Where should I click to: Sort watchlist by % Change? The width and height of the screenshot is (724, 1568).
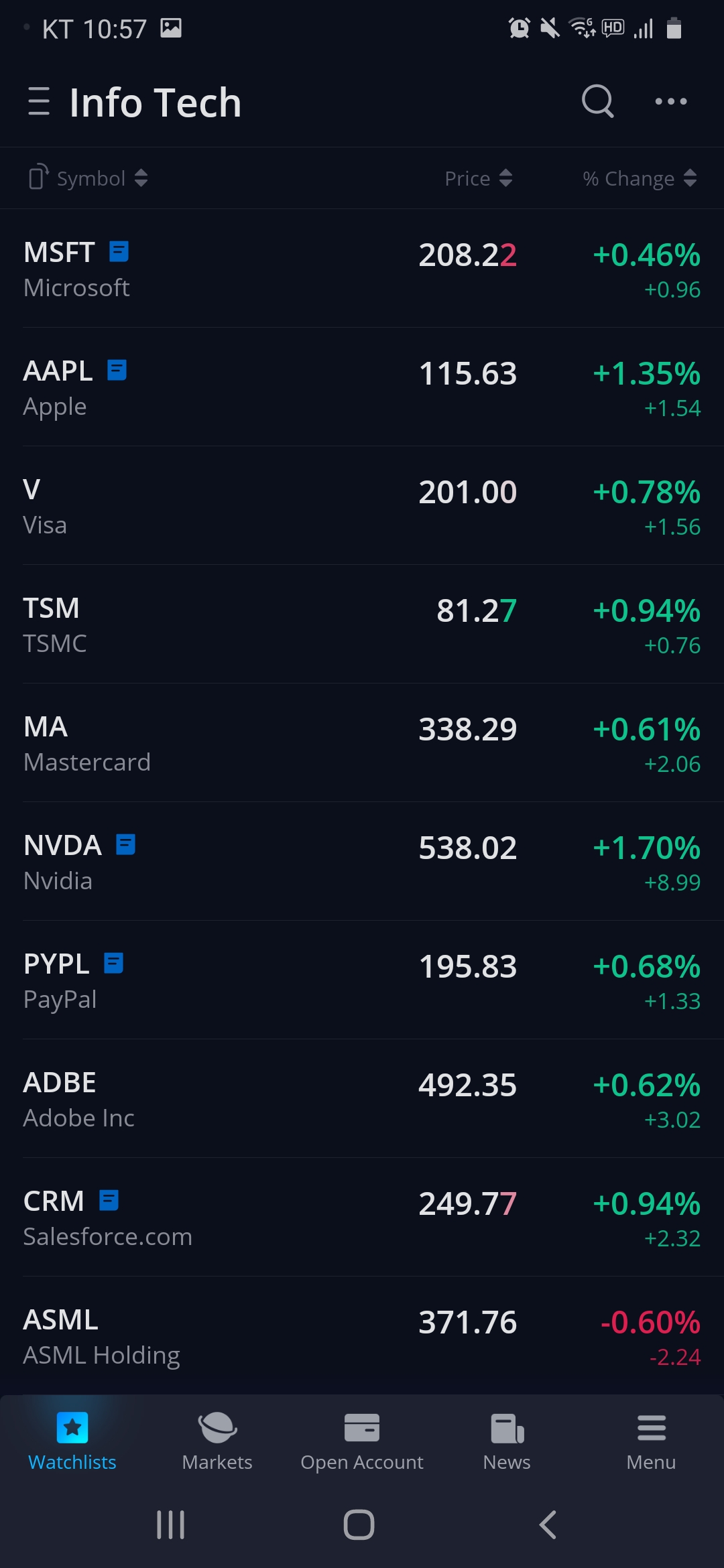(x=639, y=178)
